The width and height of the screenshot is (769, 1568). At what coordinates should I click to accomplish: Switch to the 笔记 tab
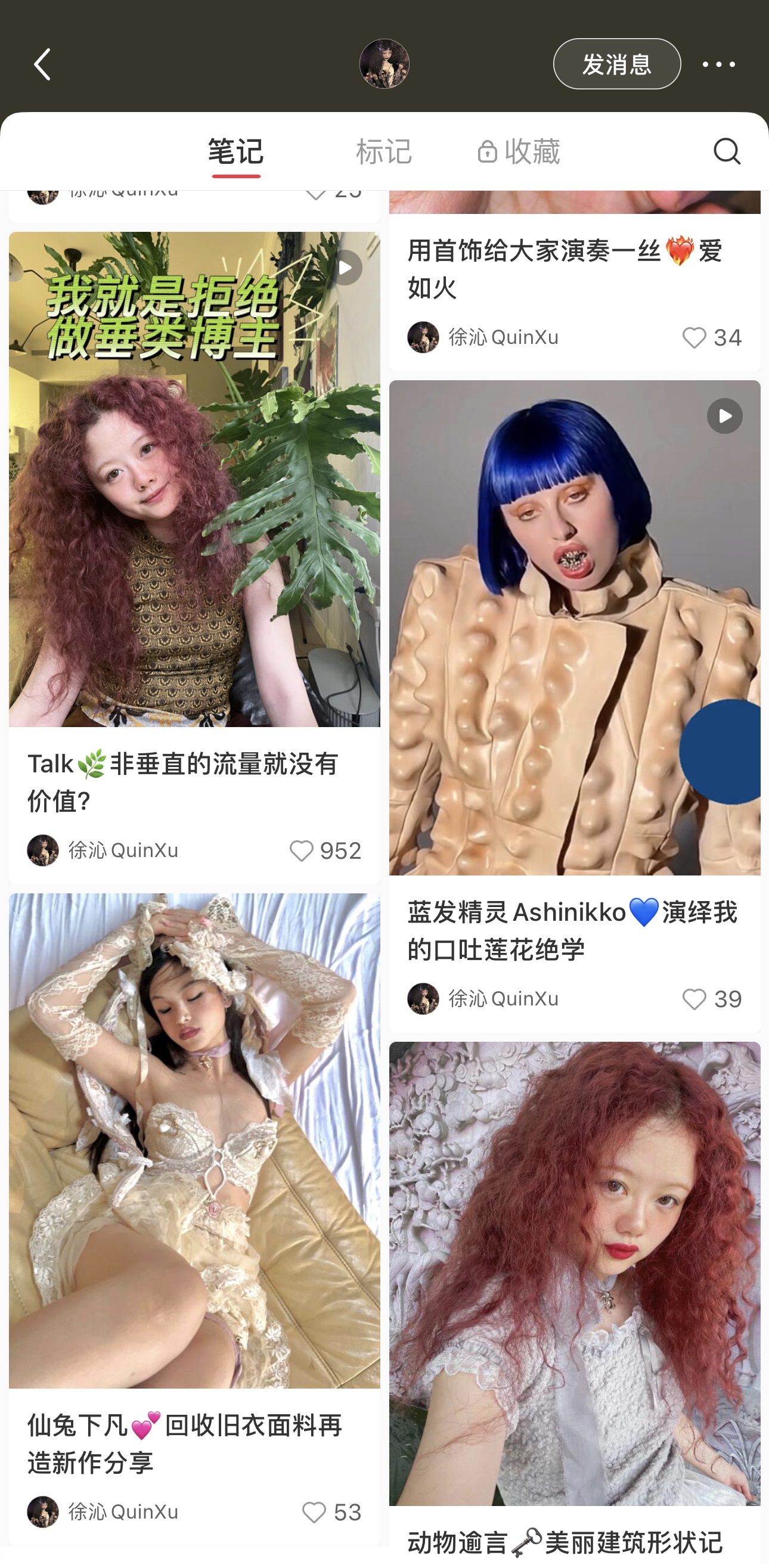pyautogui.click(x=235, y=151)
